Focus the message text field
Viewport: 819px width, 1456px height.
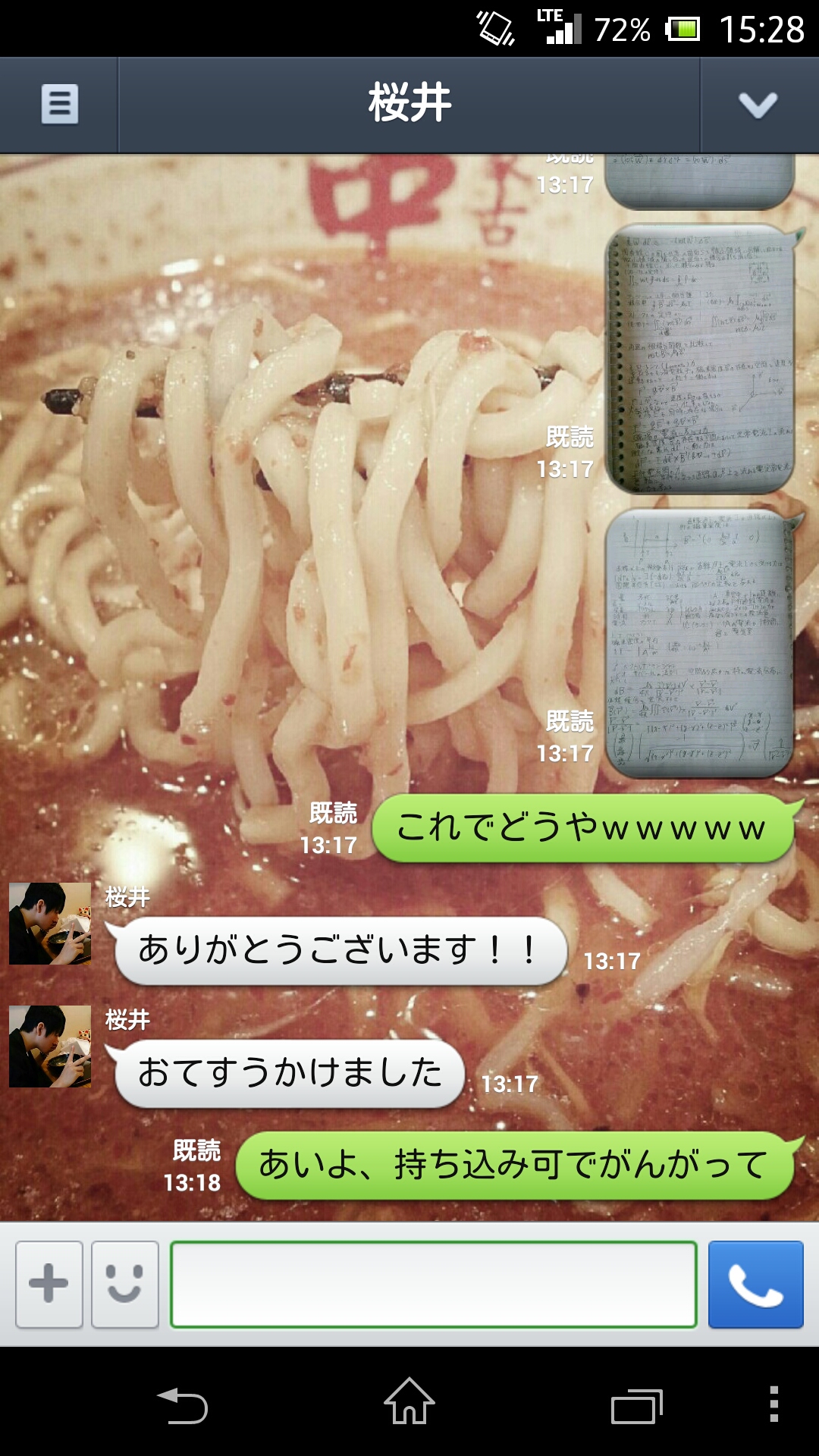(433, 1284)
